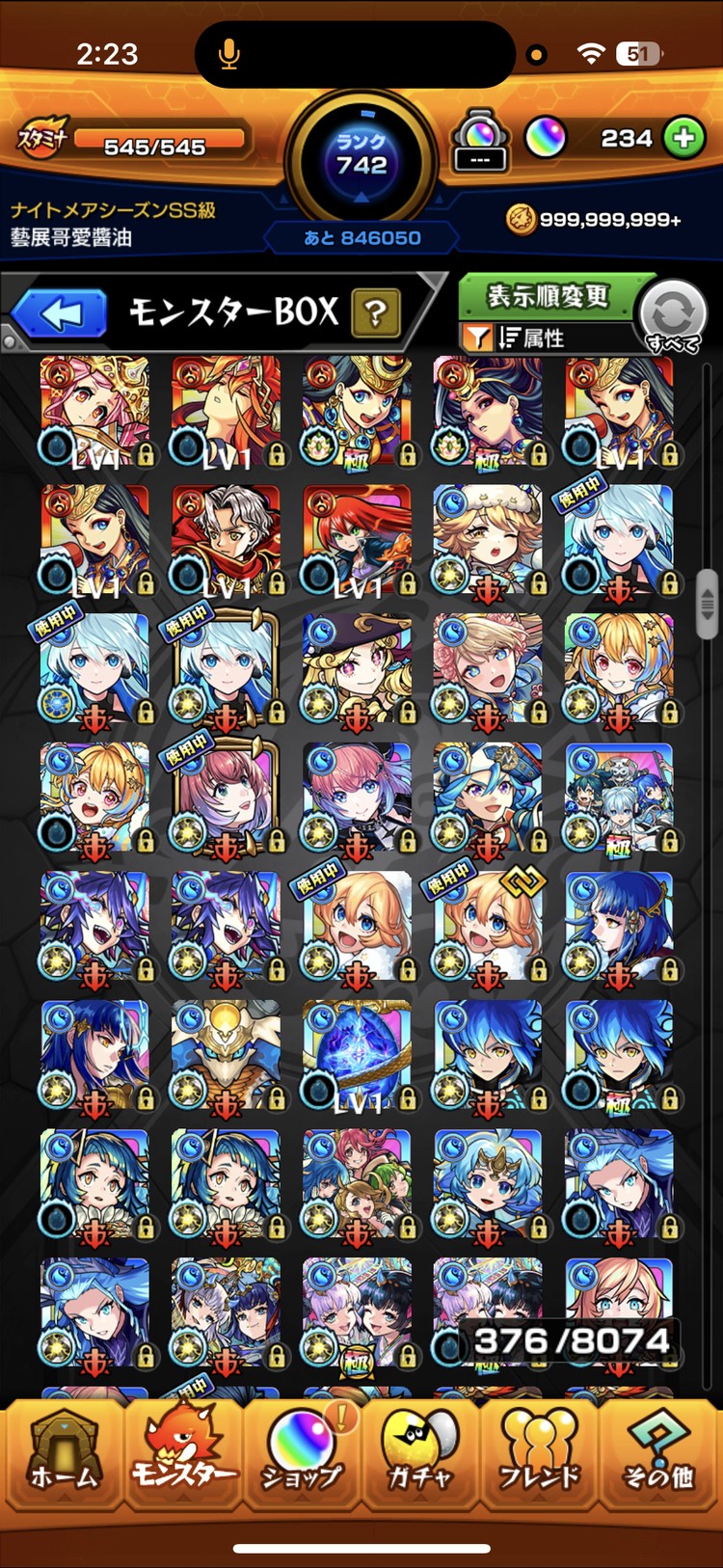Go back with the blue arrow button
The width and height of the screenshot is (723, 1568).
(60, 314)
